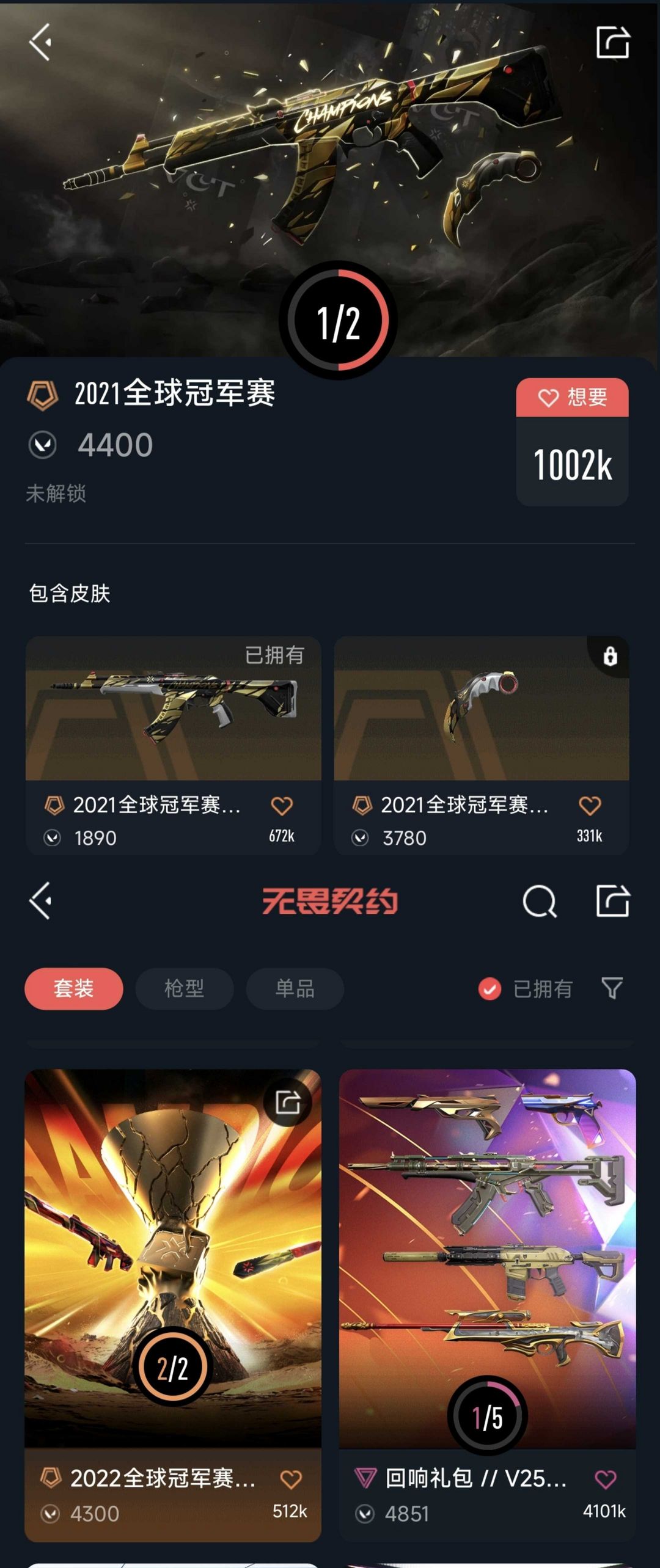Uncheck the 已拥有 filter
Viewport: 660px width, 1568px height.
pyautogui.click(x=490, y=988)
